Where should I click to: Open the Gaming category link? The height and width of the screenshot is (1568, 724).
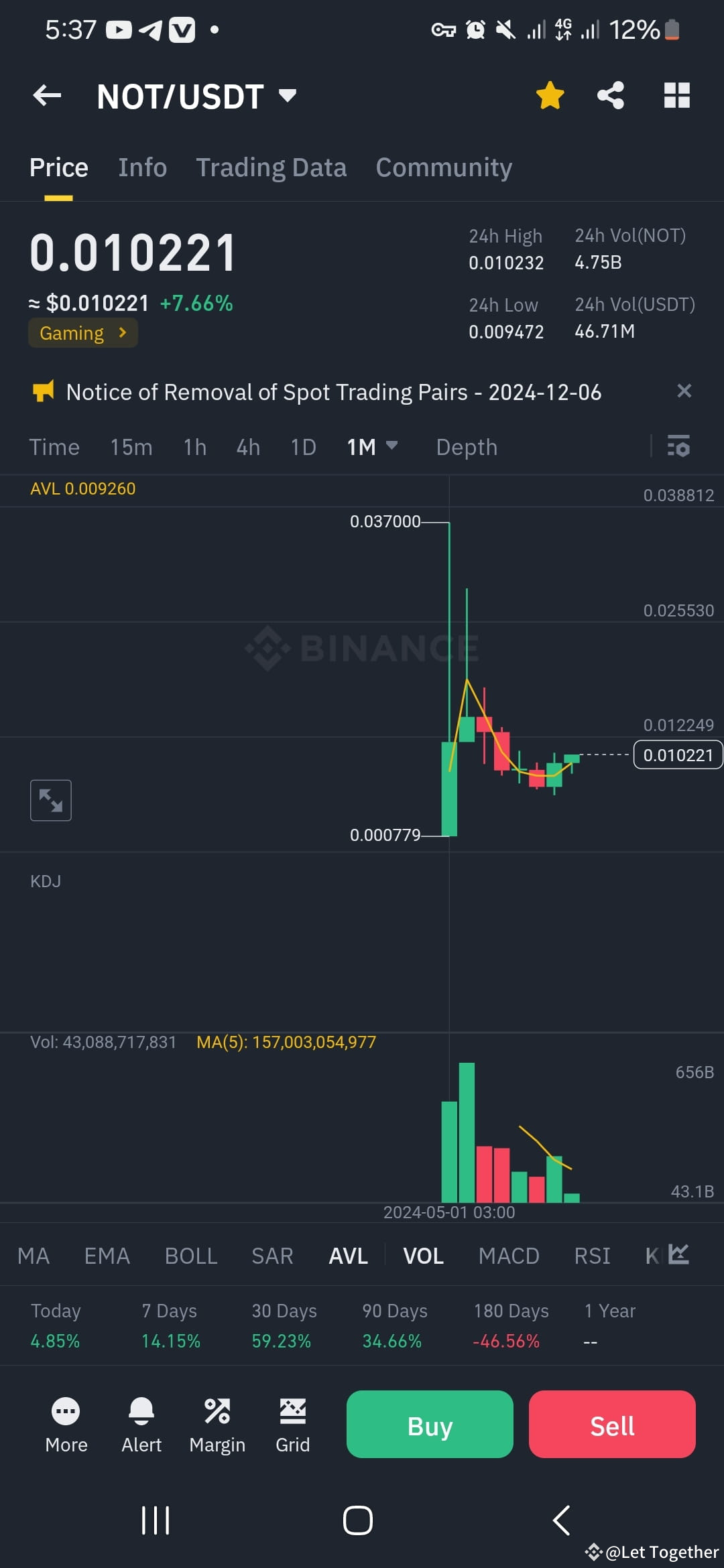tap(82, 332)
